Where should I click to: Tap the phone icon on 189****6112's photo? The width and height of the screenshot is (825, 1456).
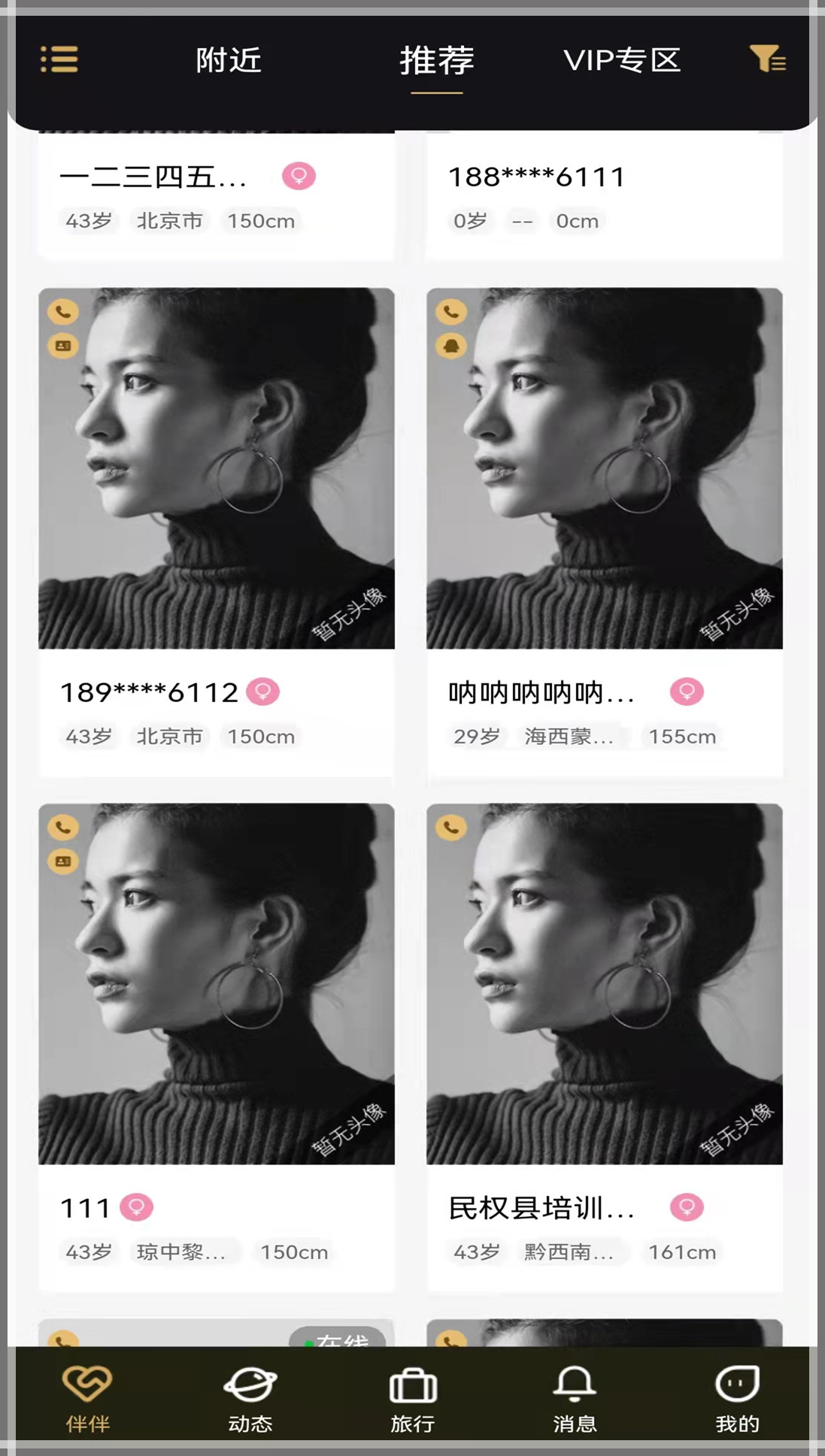click(x=63, y=311)
